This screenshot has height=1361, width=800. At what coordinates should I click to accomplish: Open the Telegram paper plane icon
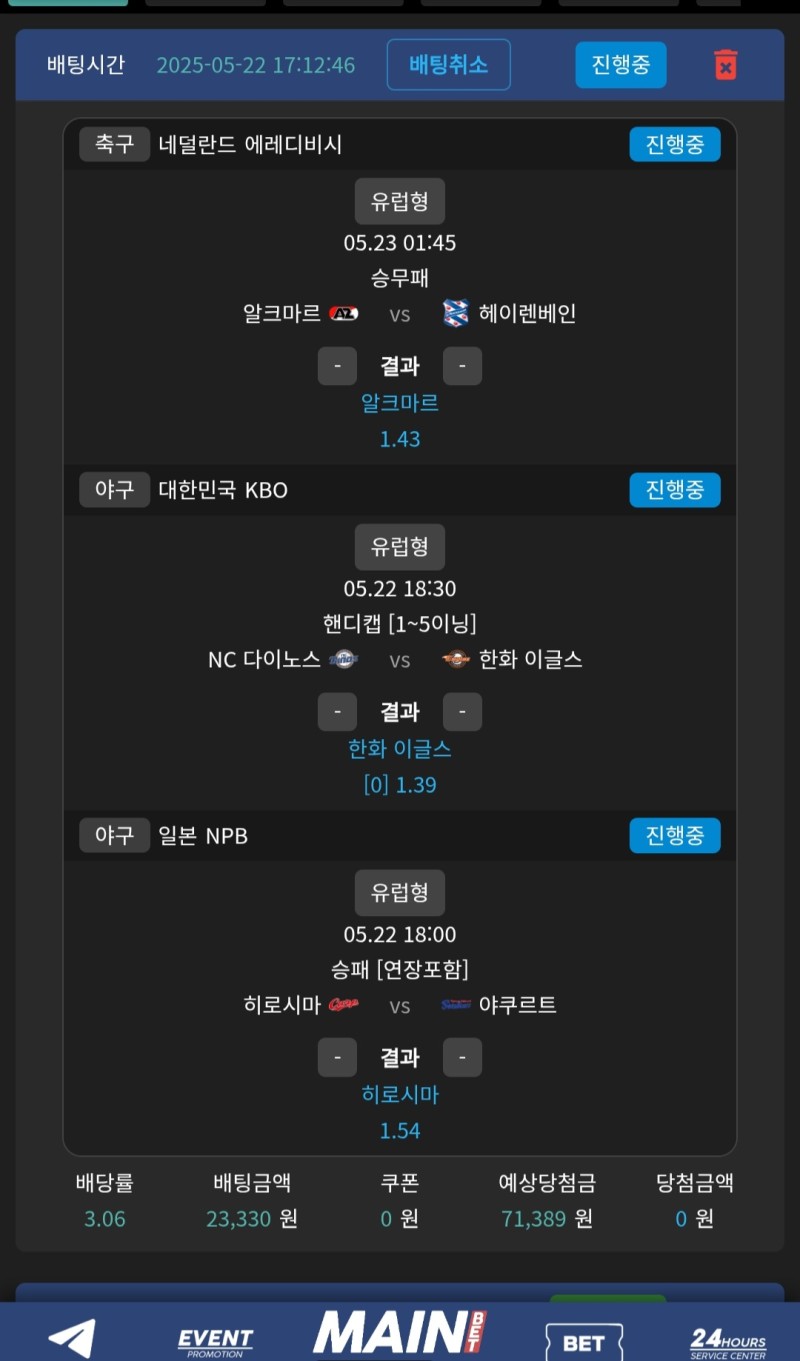click(72, 1337)
